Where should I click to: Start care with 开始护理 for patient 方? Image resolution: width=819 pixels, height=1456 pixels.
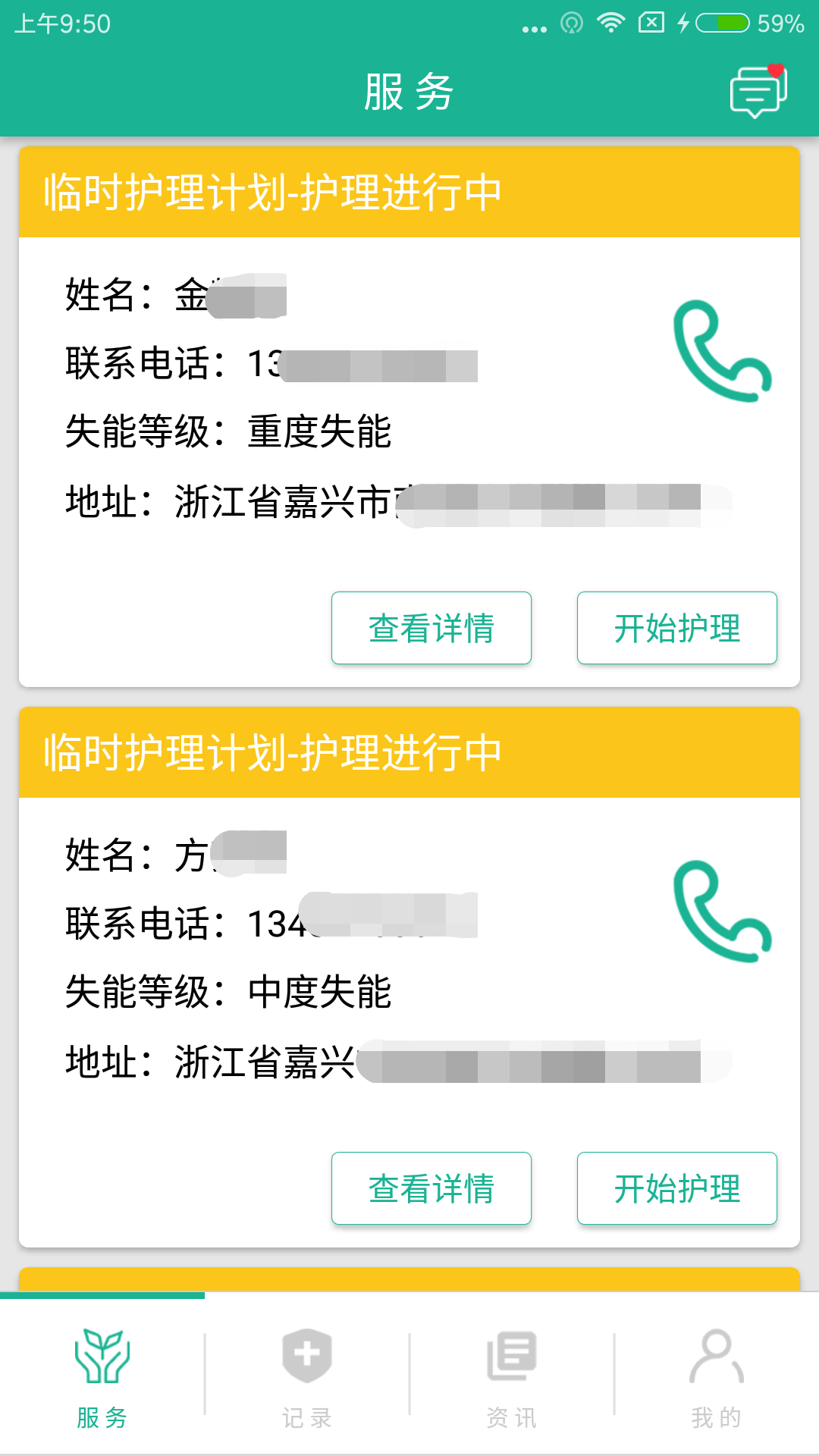coord(676,1188)
